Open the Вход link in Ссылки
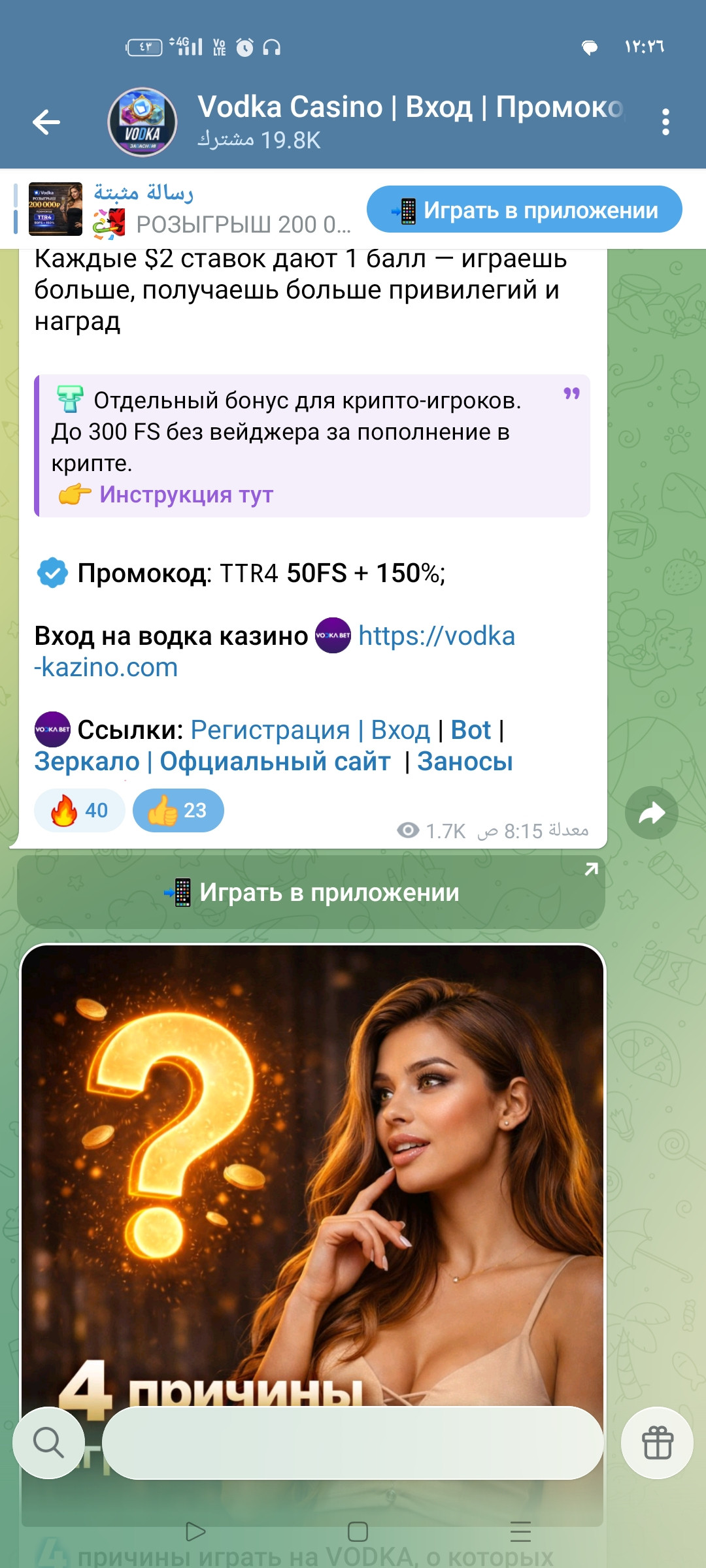This screenshot has width=706, height=1568. coord(400,730)
